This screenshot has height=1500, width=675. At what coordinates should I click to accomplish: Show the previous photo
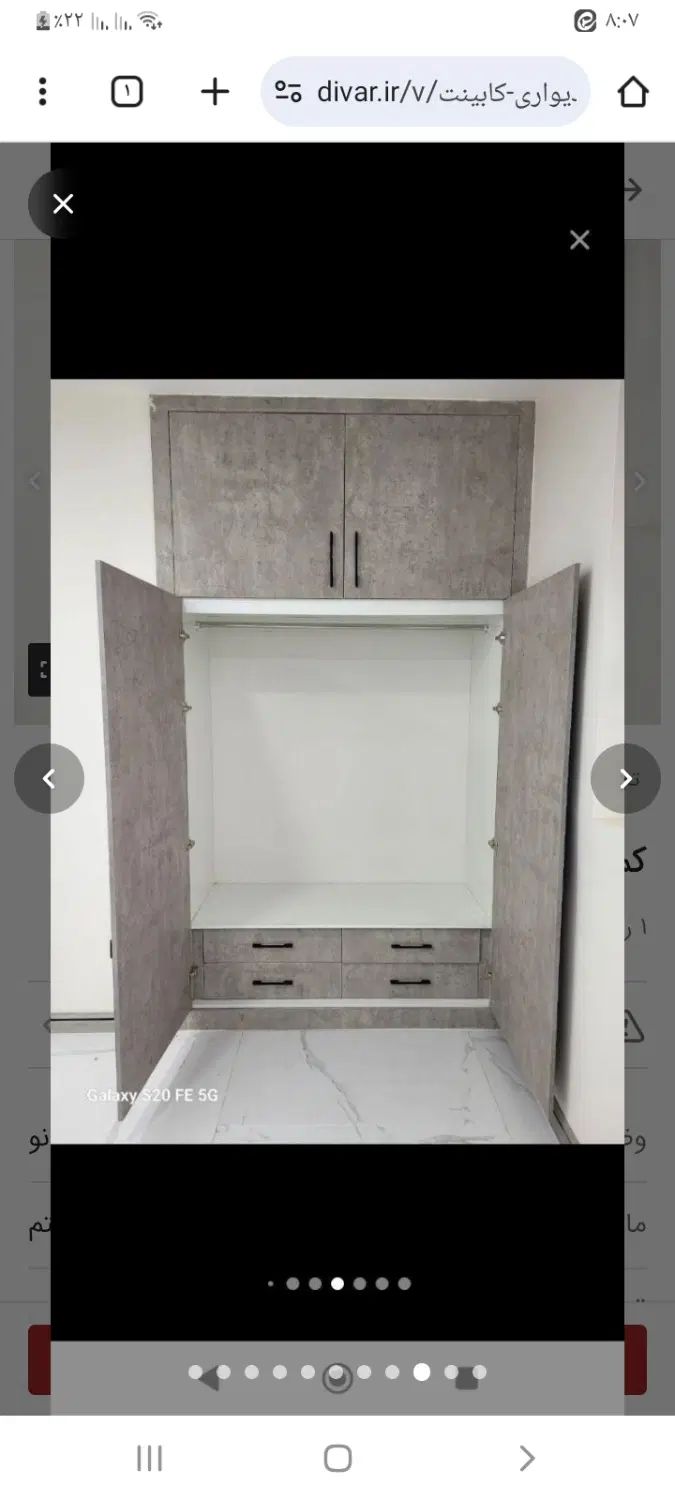coord(49,778)
